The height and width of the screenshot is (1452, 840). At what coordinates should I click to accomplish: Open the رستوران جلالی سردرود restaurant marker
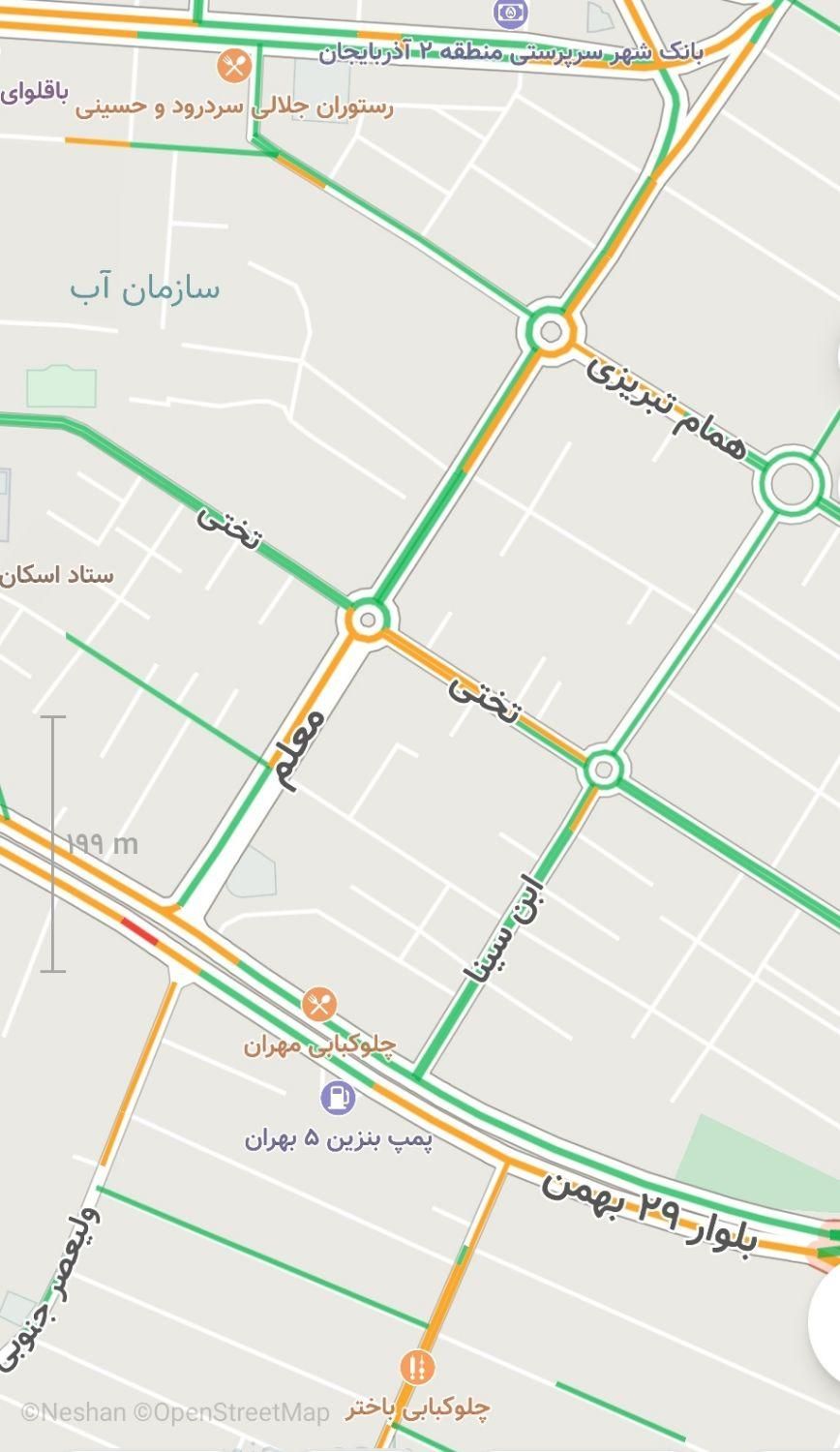233,66
